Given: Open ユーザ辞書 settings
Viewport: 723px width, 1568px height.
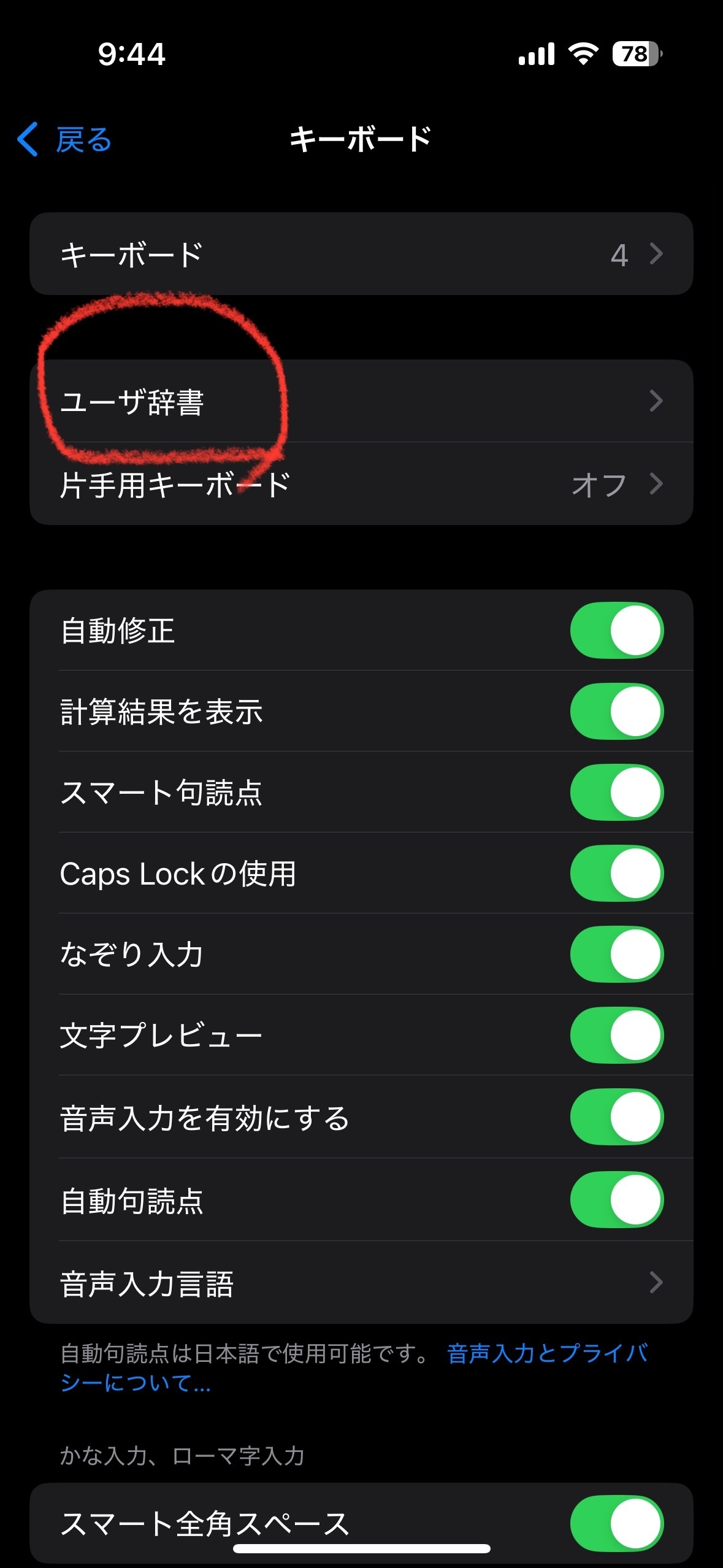Looking at the screenshot, I should (x=361, y=401).
